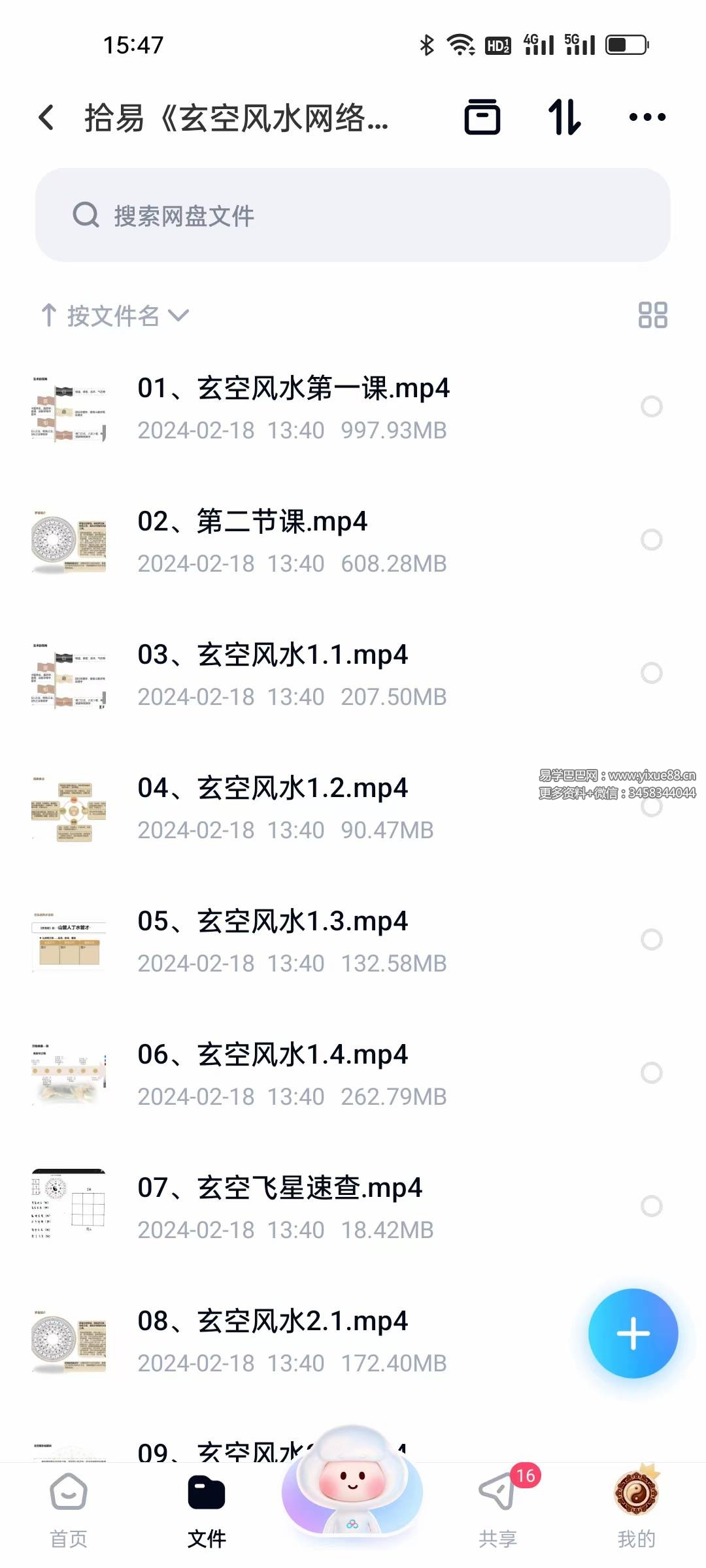706x1568 pixels.
Task: Search cloud drive files via 搜索网盘文件
Action: pyautogui.click(x=353, y=216)
